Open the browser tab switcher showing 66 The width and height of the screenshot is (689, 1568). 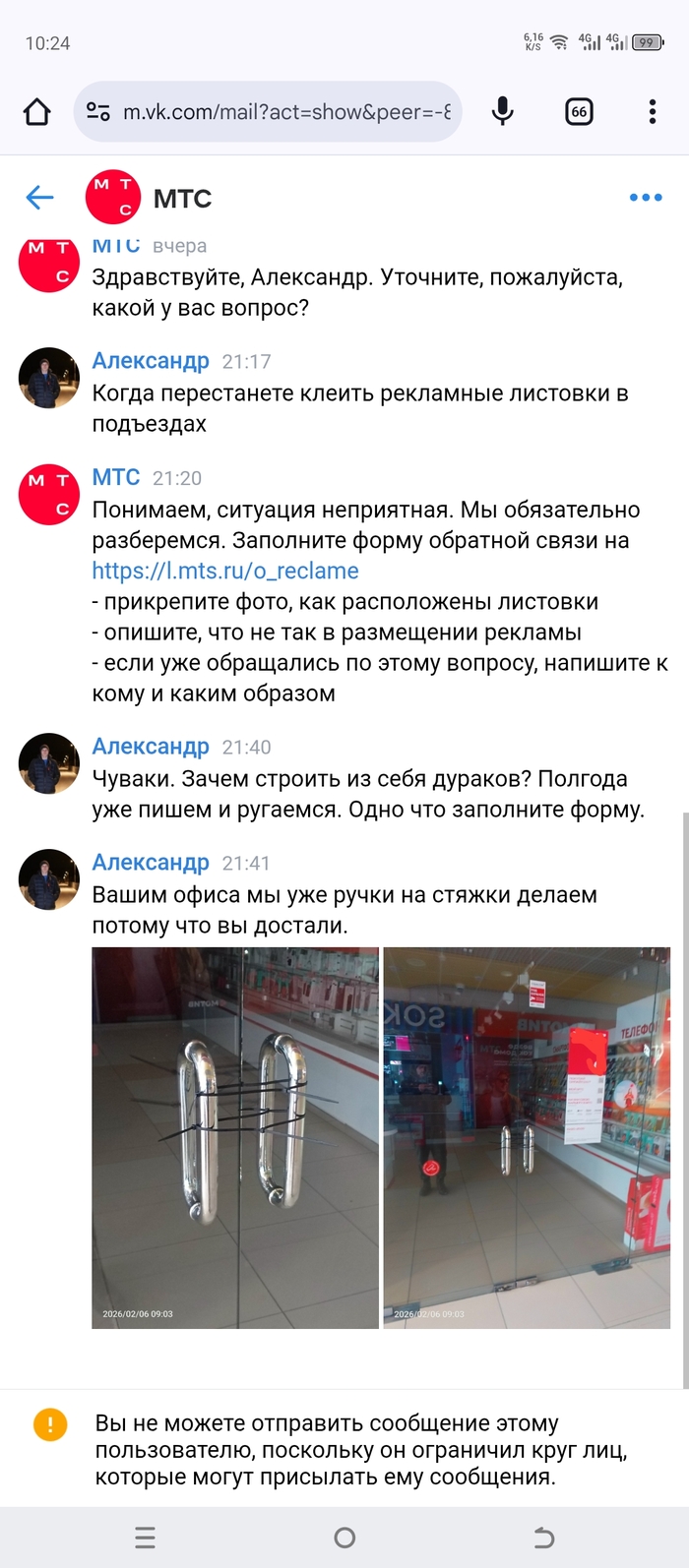pos(579,112)
